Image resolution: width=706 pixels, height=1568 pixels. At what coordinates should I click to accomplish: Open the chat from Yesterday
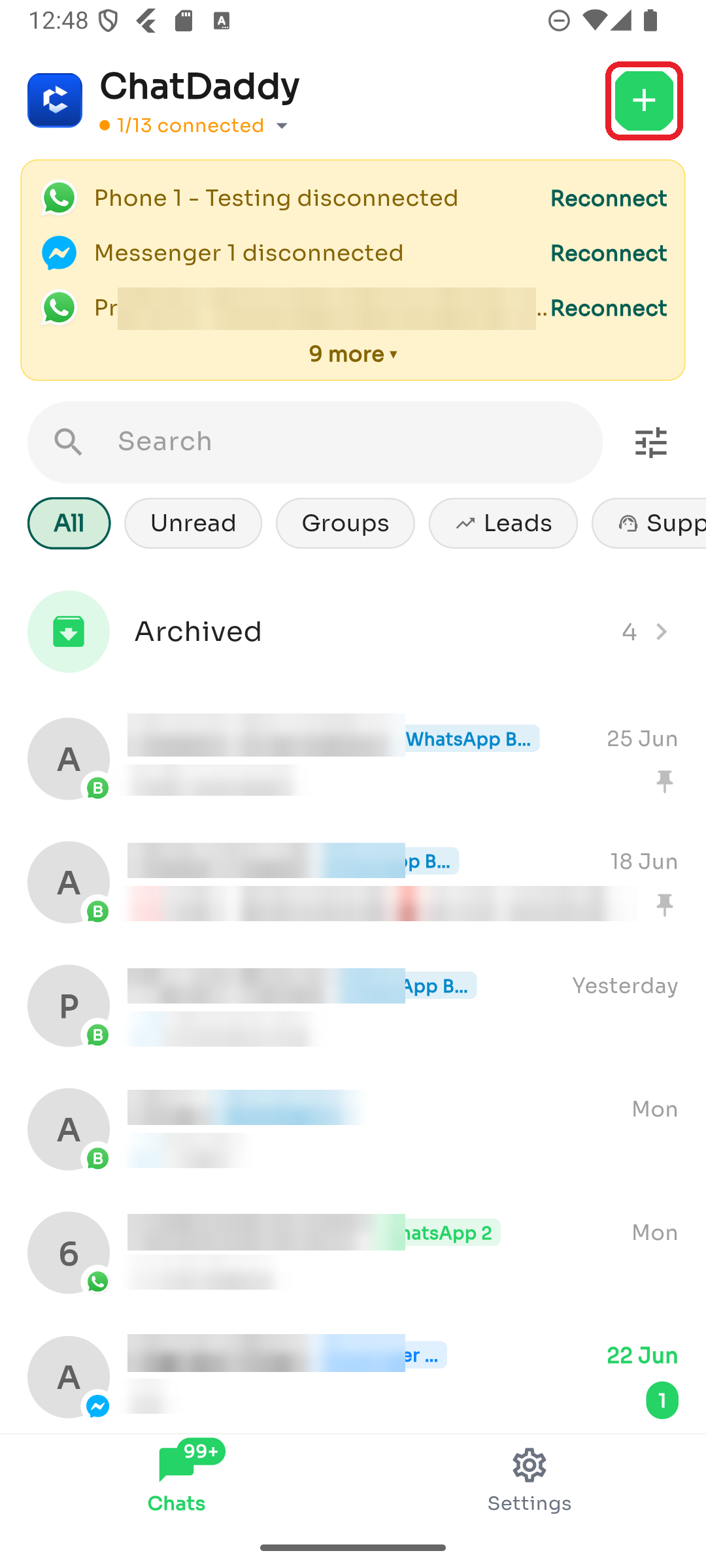pyautogui.click(x=353, y=1006)
